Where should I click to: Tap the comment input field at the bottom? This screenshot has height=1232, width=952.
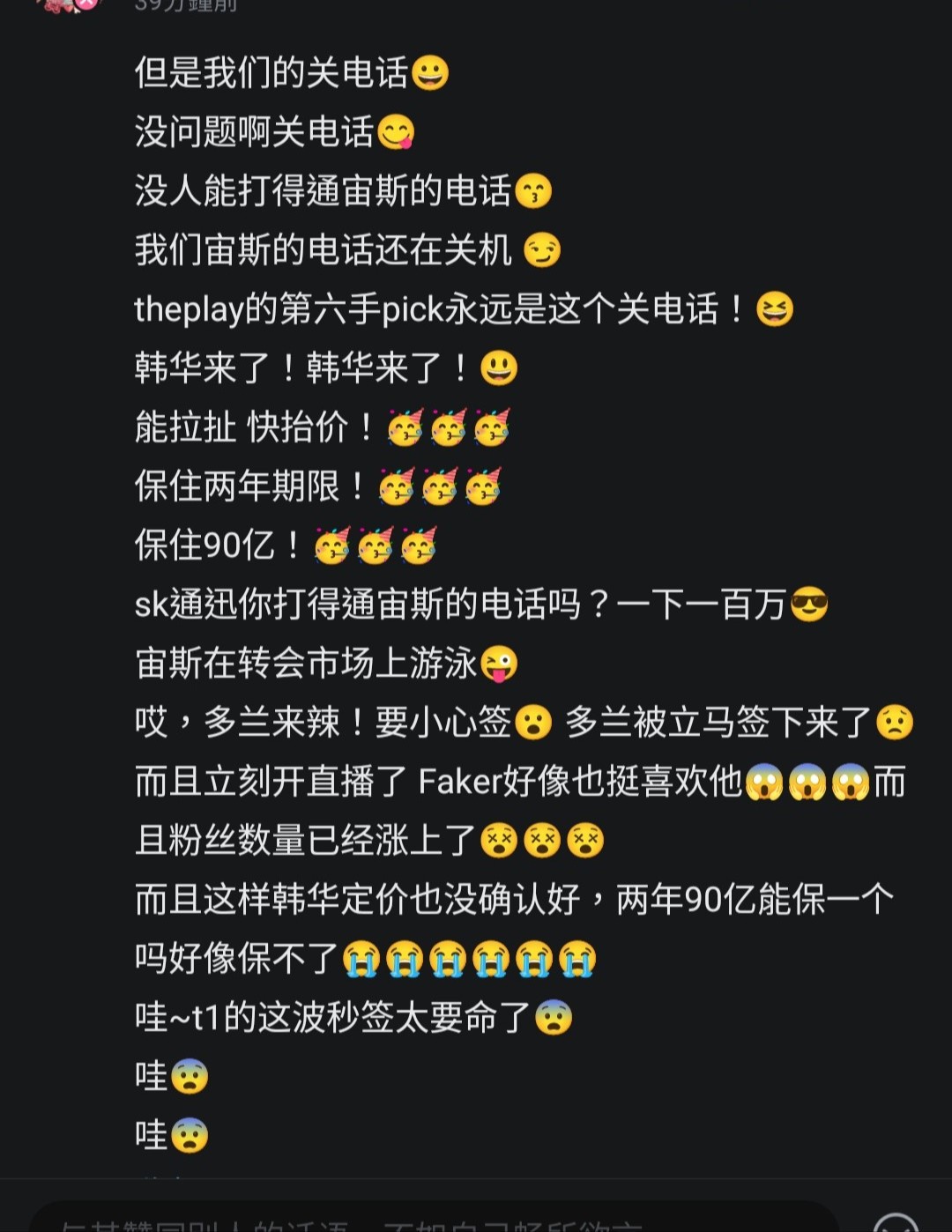pos(432,1221)
